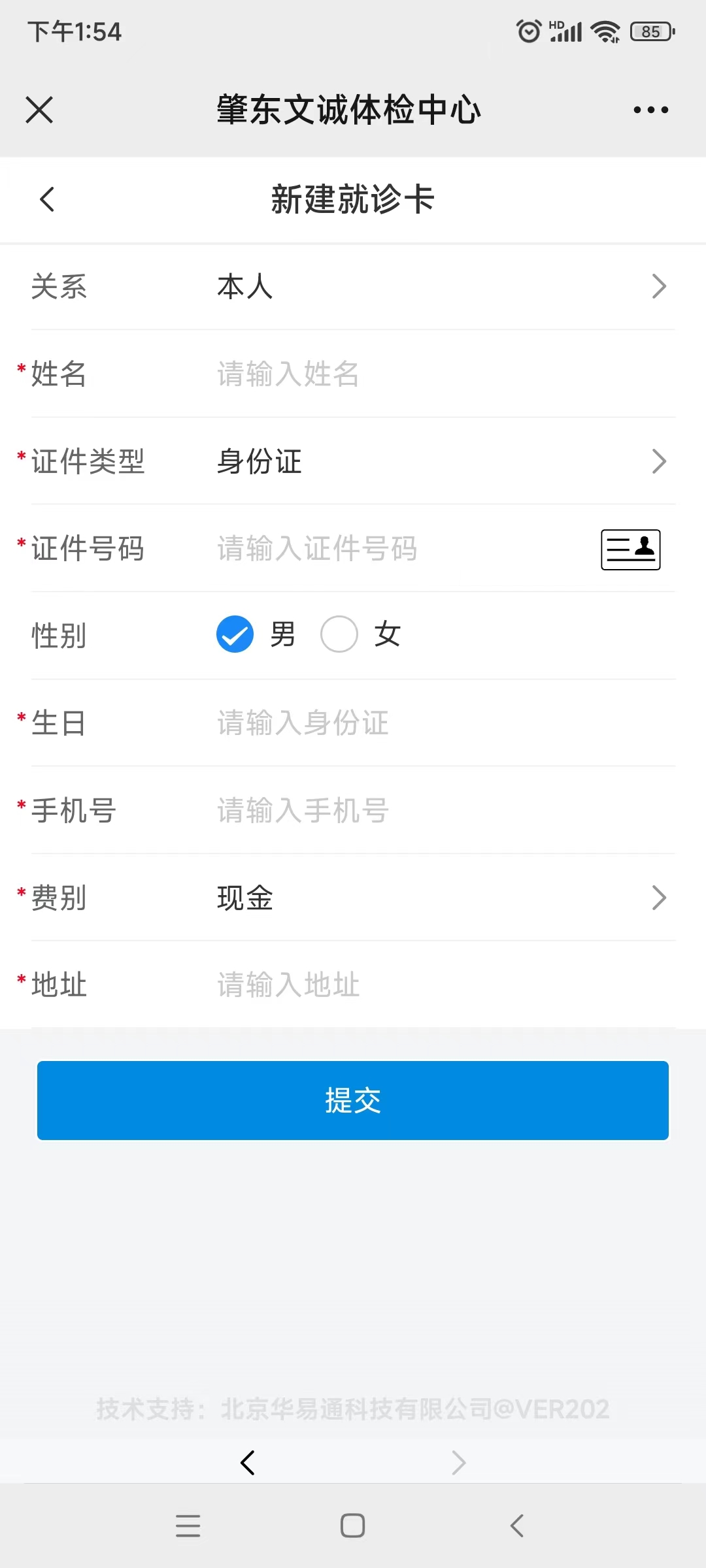Open the 费别 picker showing 现金
The width and height of the screenshot is (706, 1568).
tap(438, 898)
